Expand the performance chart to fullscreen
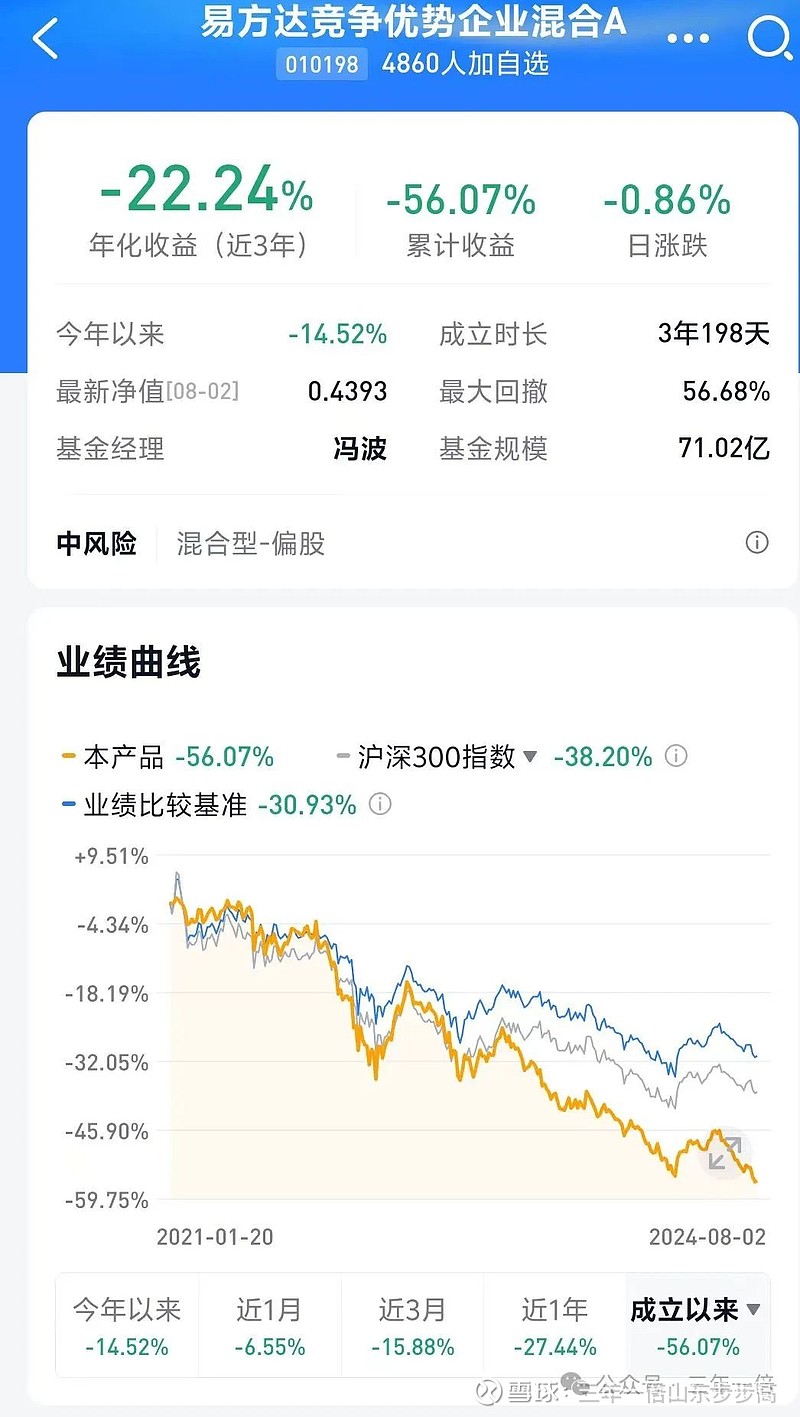Screen dimensions: 800x1417 coord(724,1153)
